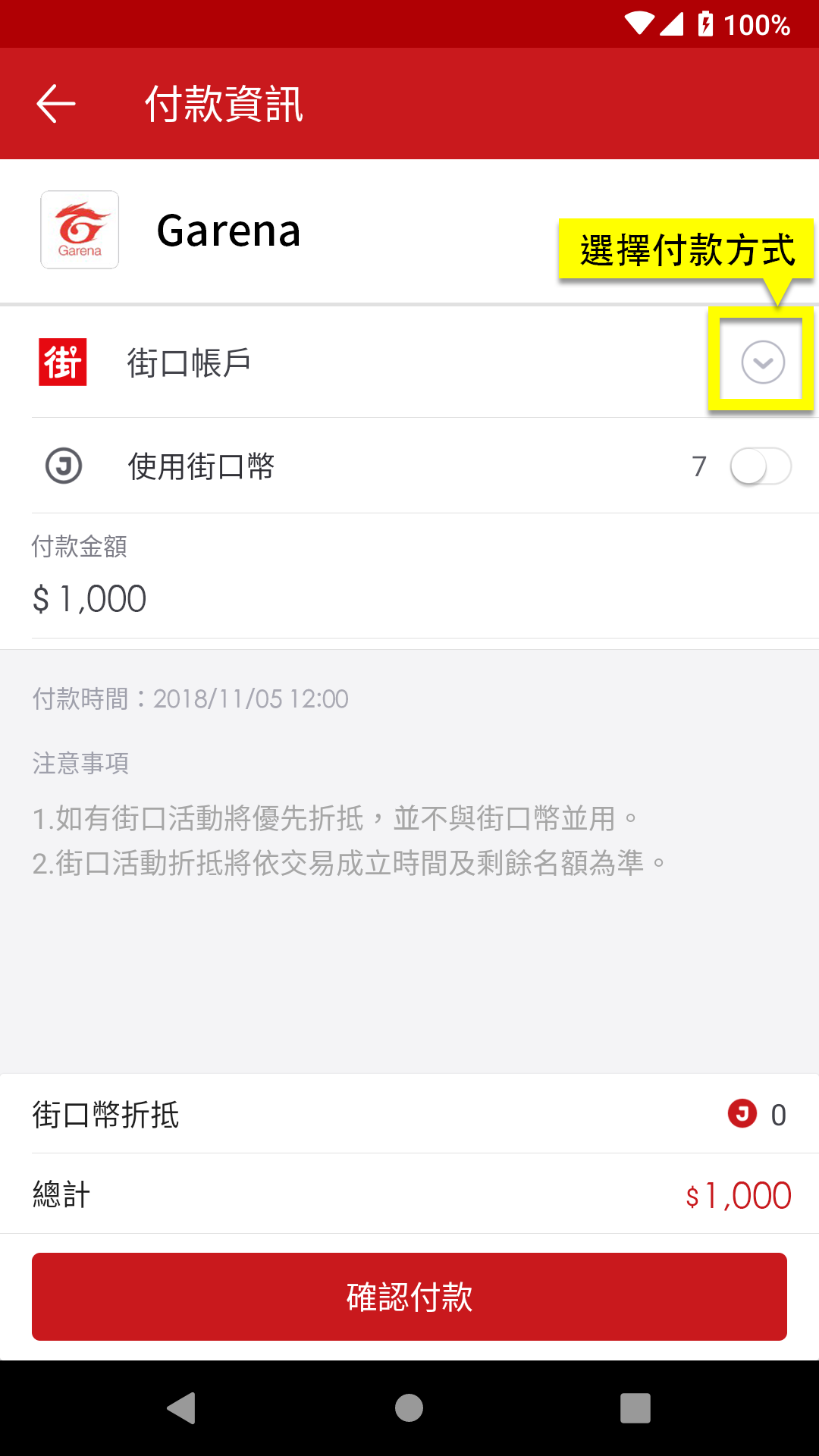The width and height of the screenshot is (819, 1456).
Task: Confirm payment with 確認付款
Action: pyautogui.click(x=409, y=1296)
